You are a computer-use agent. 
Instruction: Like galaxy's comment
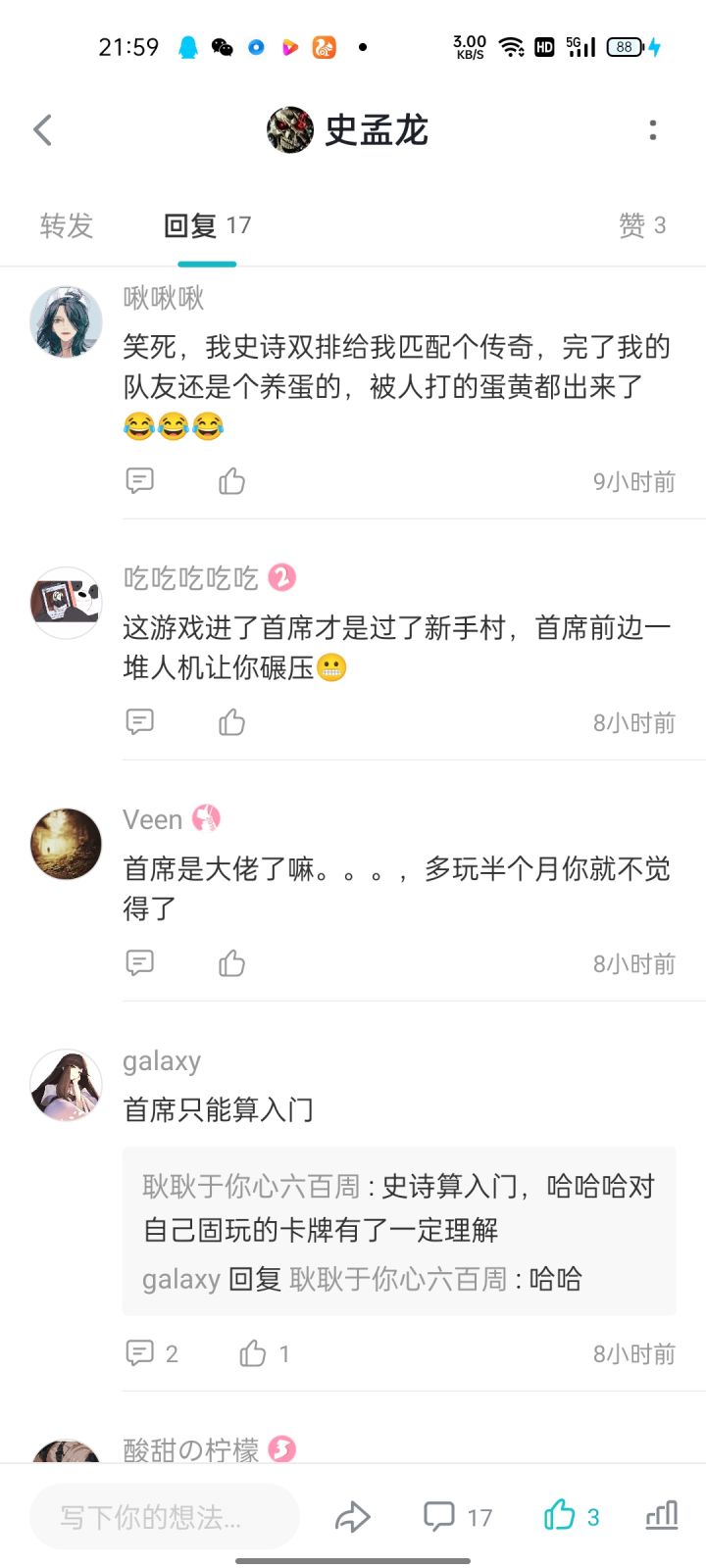[254, 1353]
